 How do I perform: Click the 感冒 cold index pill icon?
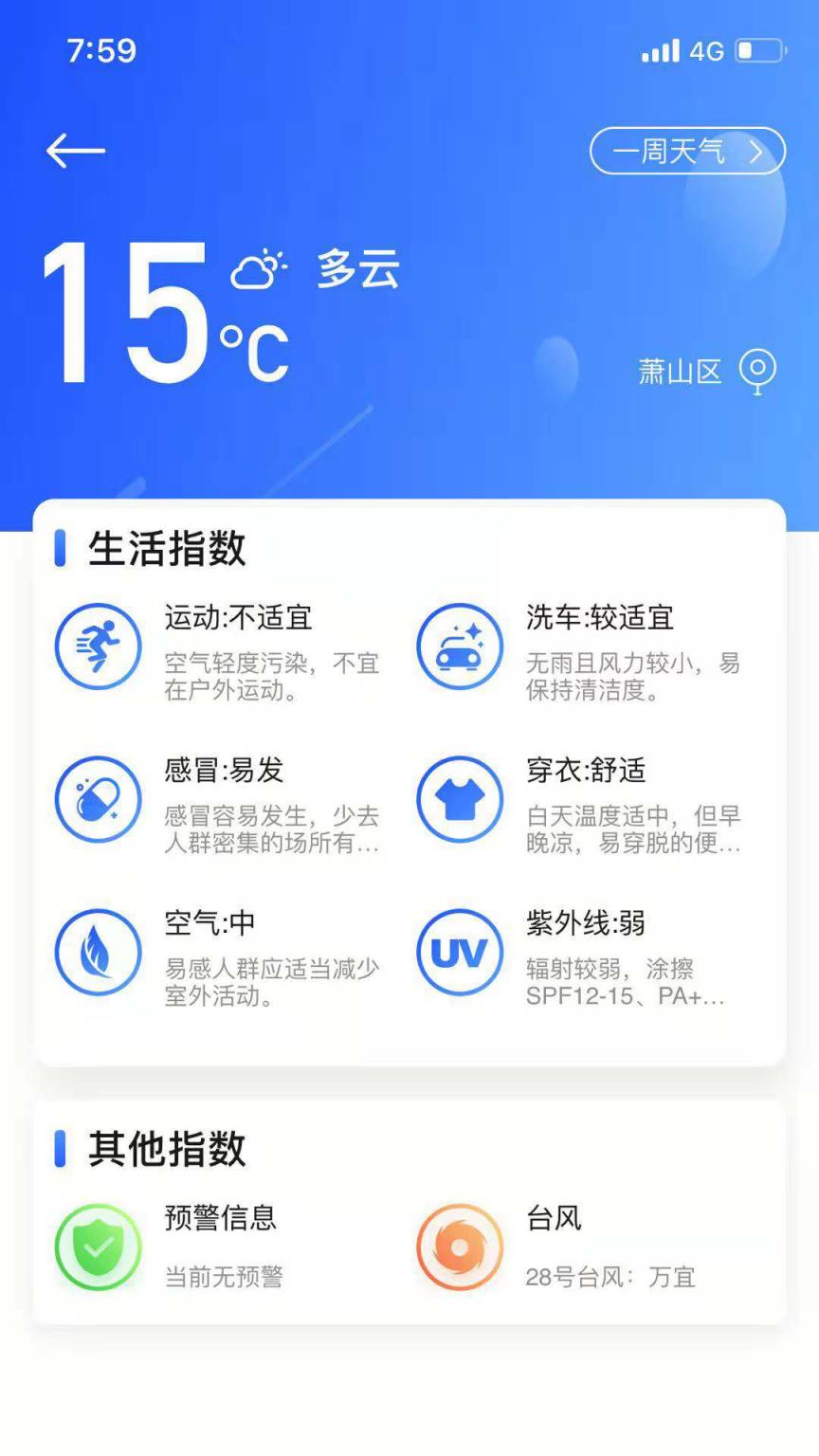98,799
